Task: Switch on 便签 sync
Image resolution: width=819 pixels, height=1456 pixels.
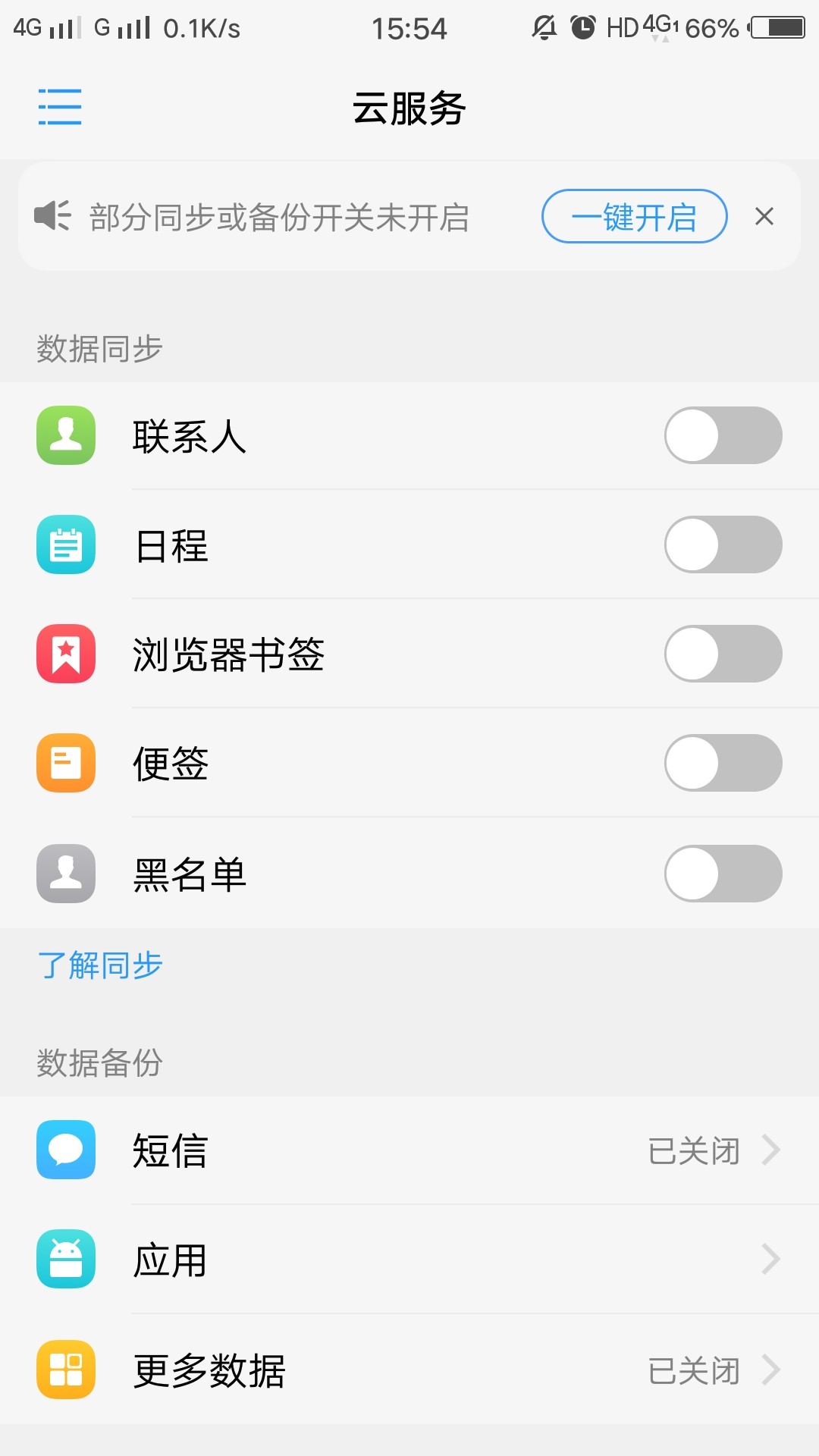Action: (x=723, y=763)
